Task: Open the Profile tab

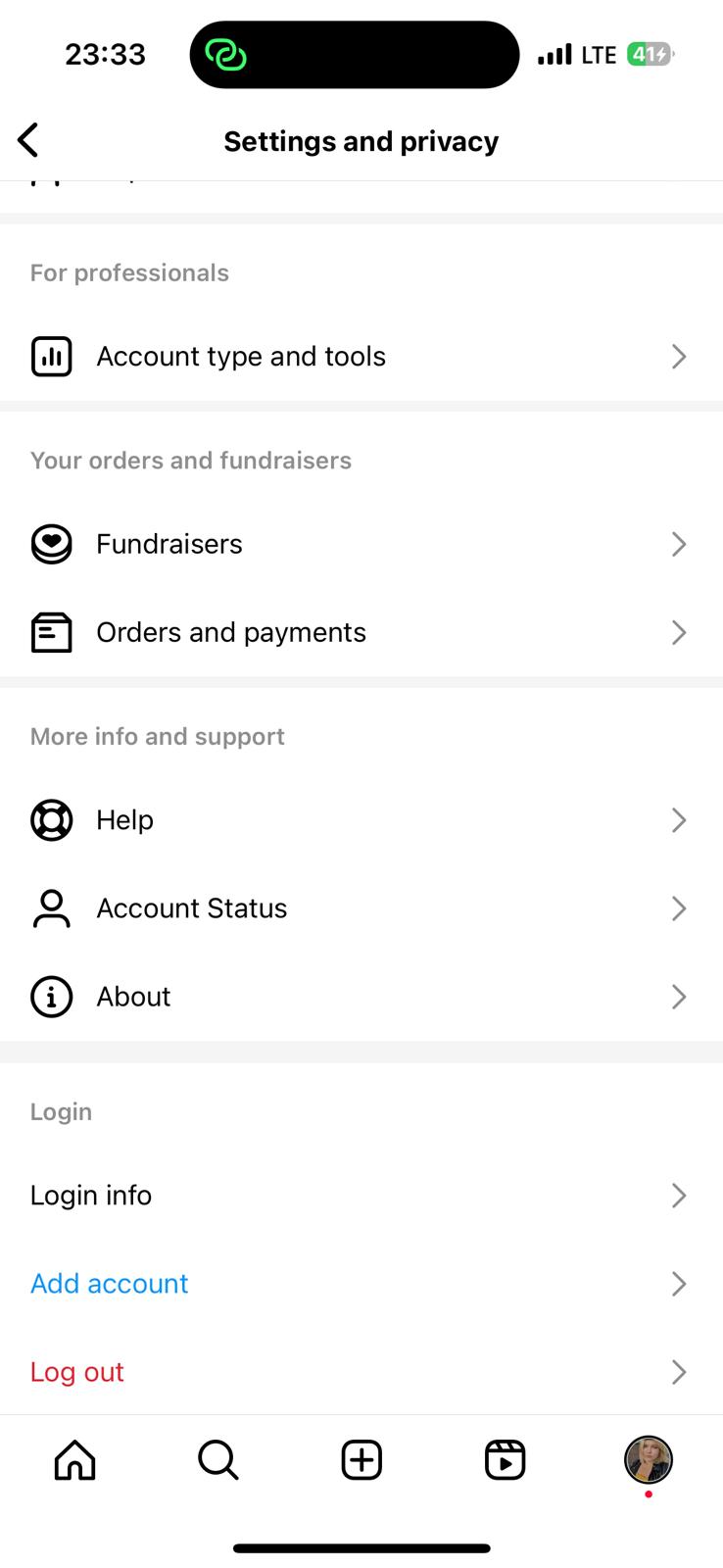Action: [x=649, y=1460]
